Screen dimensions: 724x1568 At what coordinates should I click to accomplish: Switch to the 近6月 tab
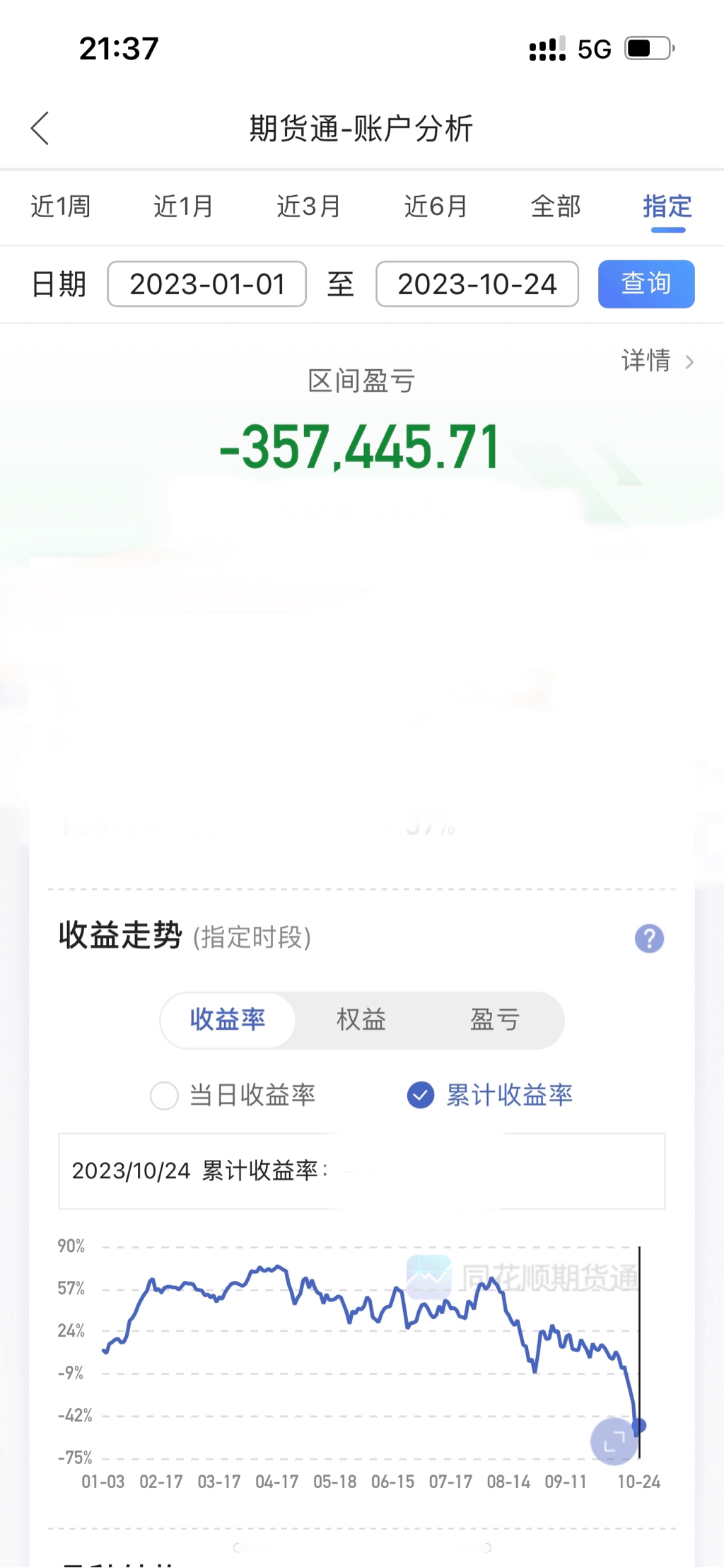[436, 207]
